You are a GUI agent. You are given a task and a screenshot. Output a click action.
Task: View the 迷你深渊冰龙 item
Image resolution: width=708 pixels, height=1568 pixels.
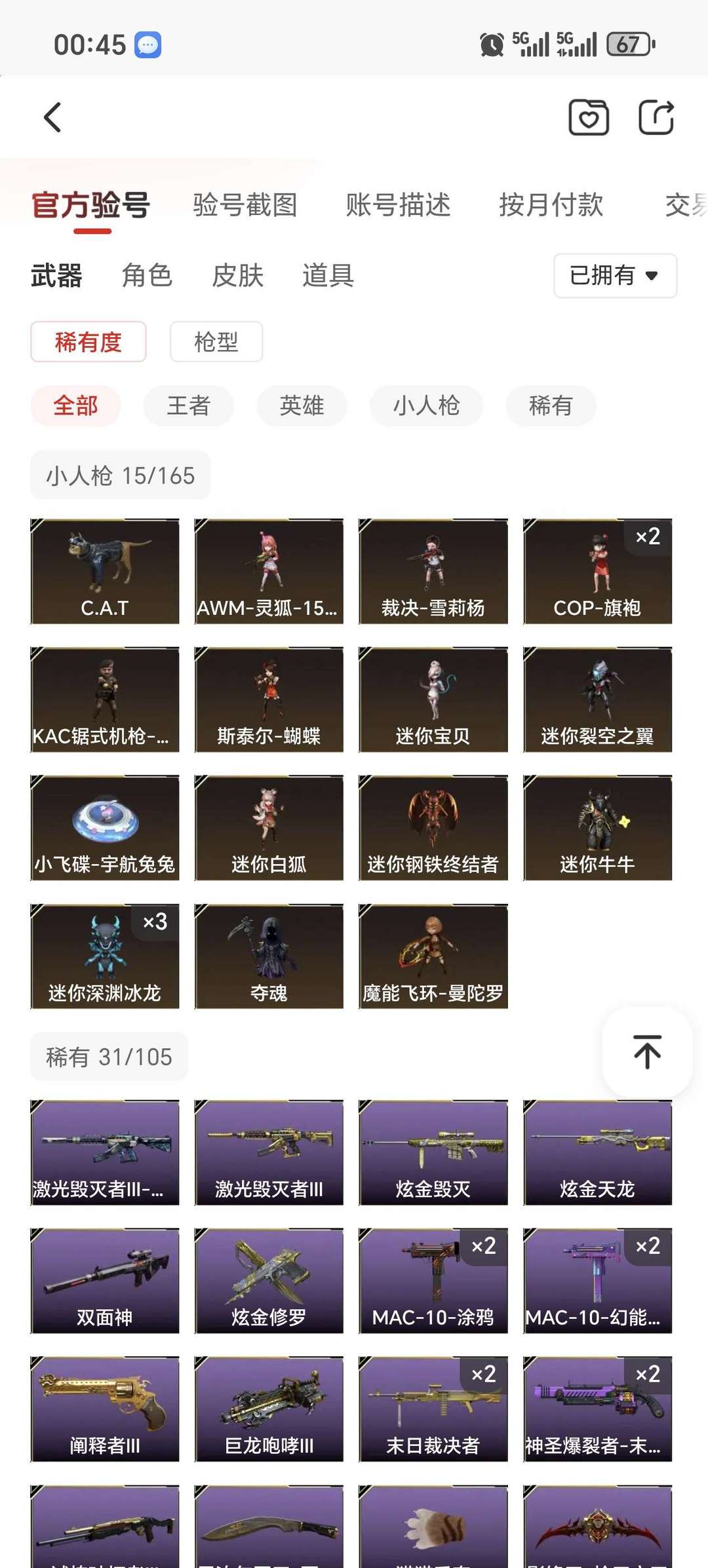coord(105,956)
